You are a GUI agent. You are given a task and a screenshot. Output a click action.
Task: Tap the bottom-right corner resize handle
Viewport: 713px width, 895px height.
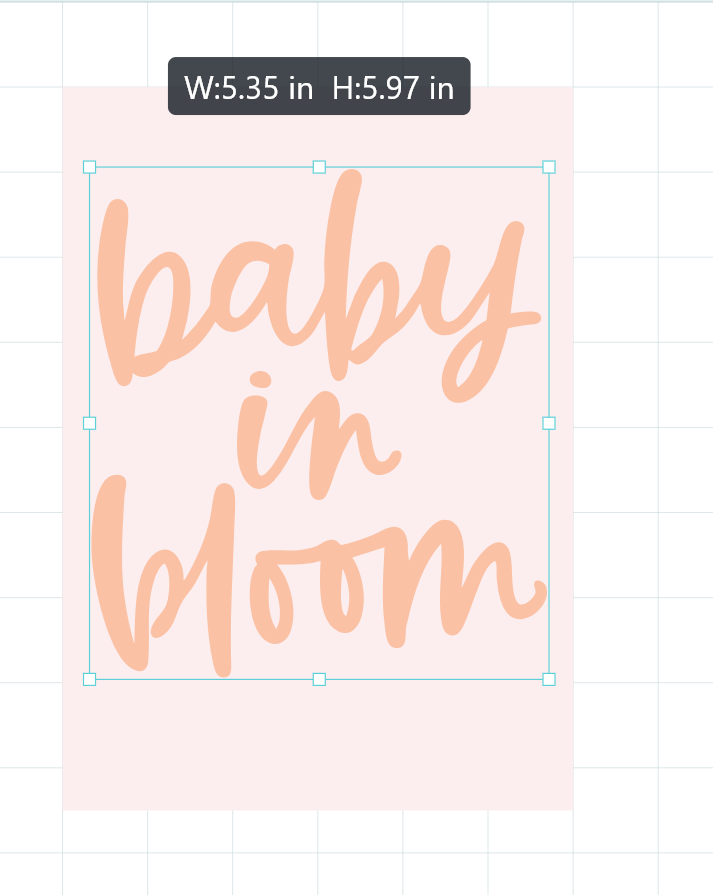click(x=549, y=679)
